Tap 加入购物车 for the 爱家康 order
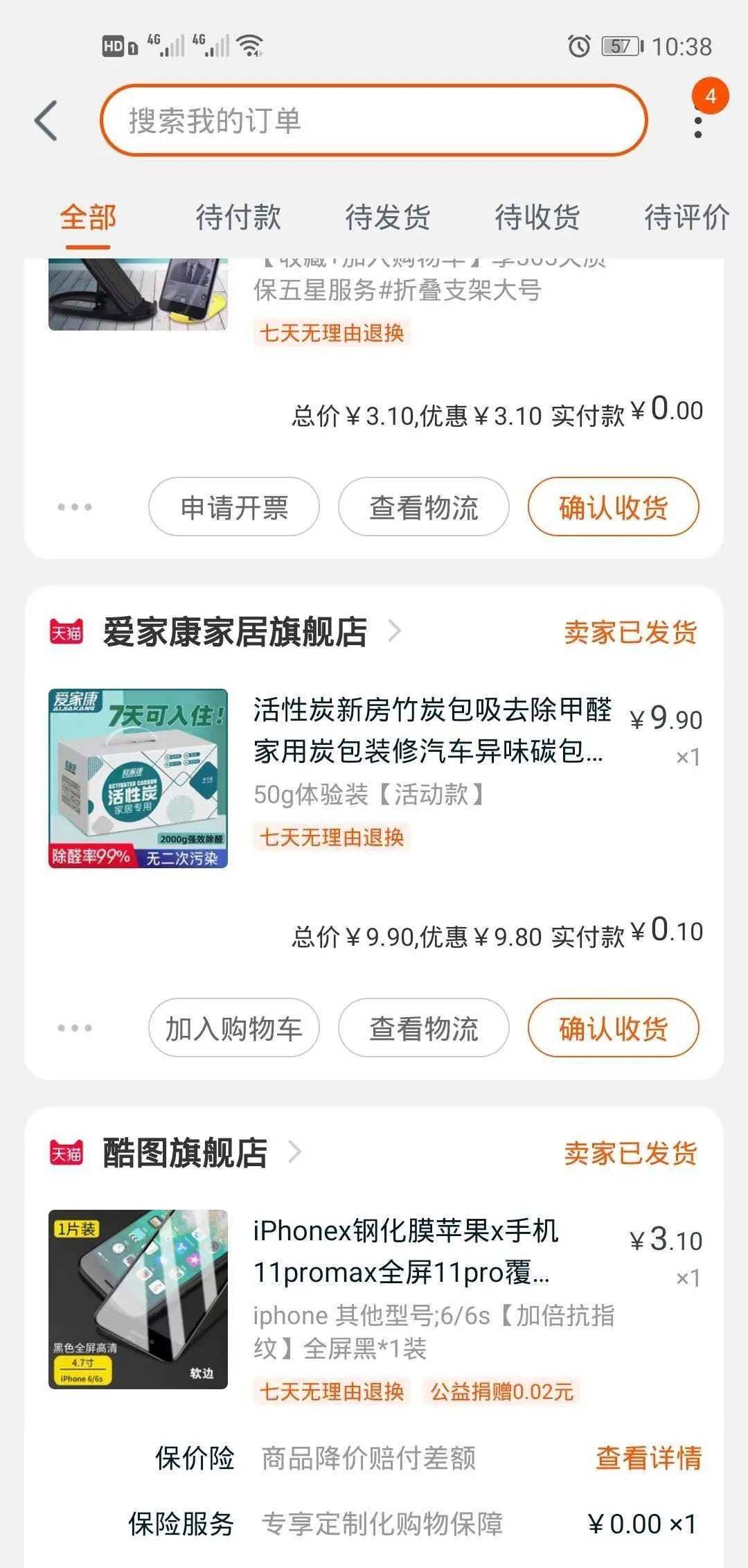Screen dimensions: 748x1568 pyautogui.click(x=234, y=1028)
